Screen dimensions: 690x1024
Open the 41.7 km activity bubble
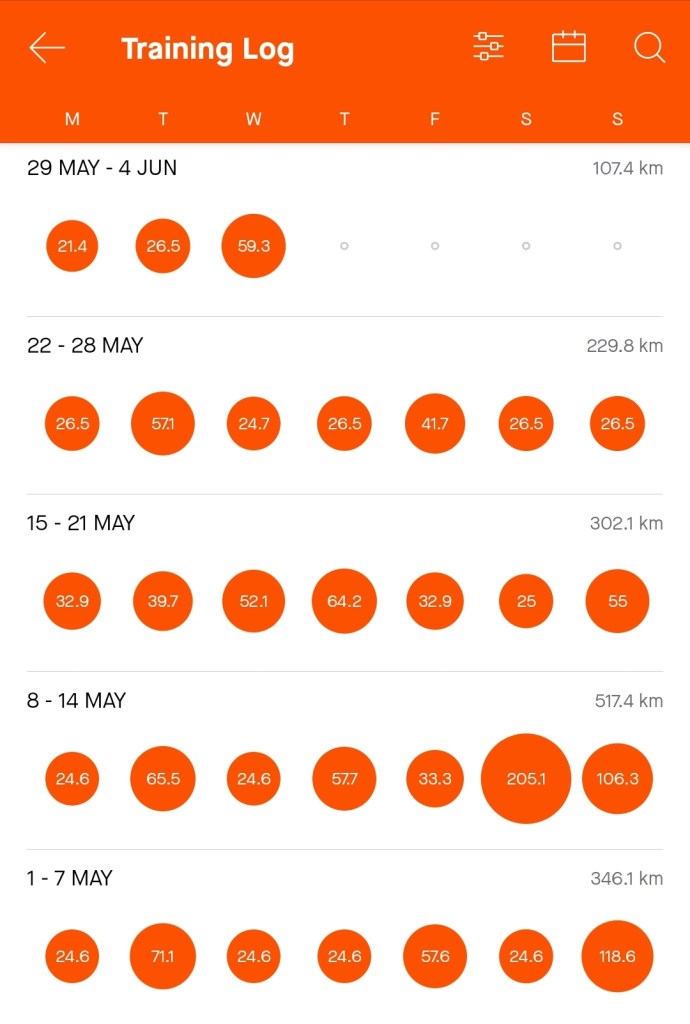pyautogui.click(x=435, y=423)
